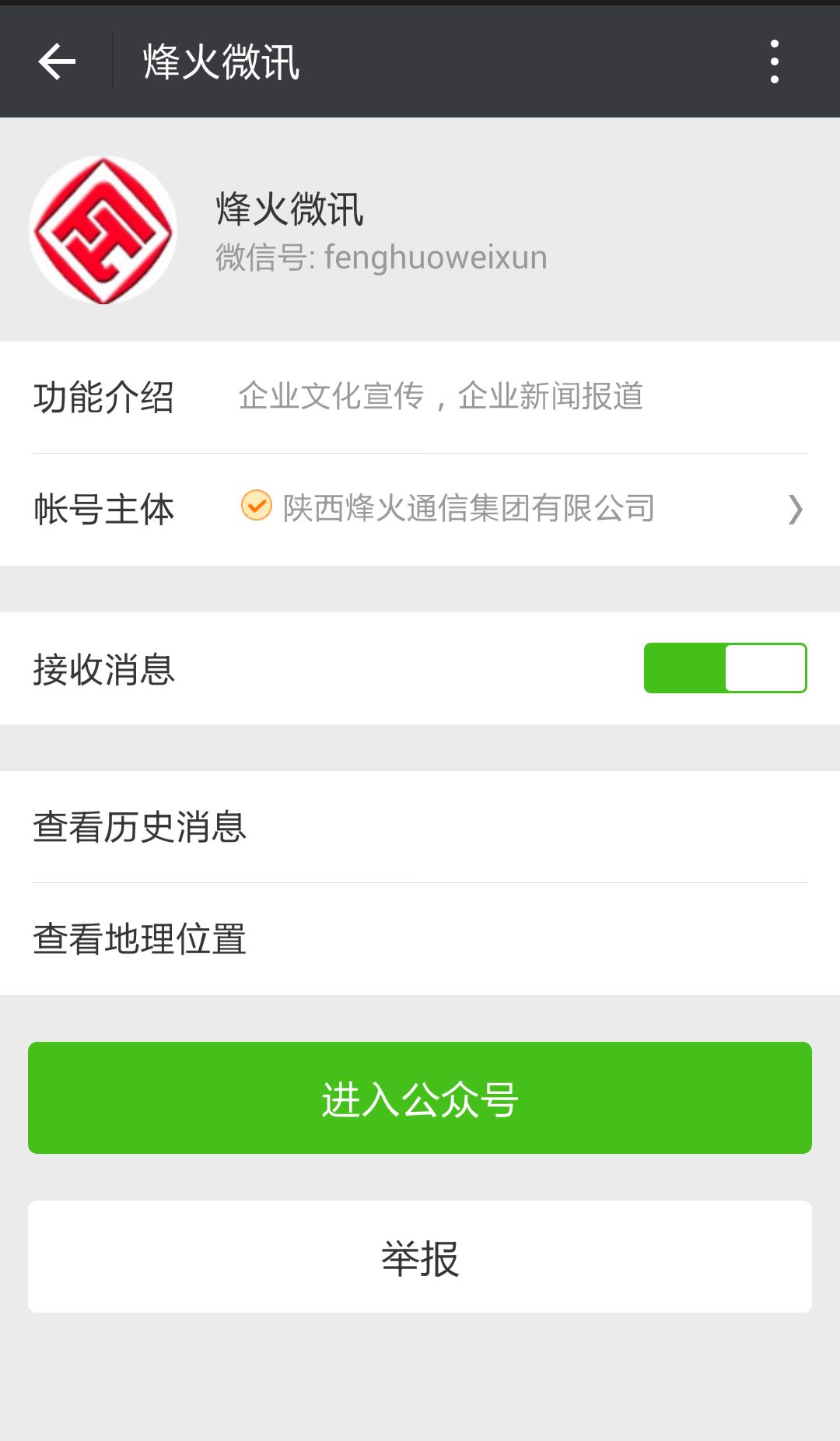Tap the green 进入公众号 button
Image resolution: width=840 pixels, height=1441 pixels.
tap(420, 1098)
